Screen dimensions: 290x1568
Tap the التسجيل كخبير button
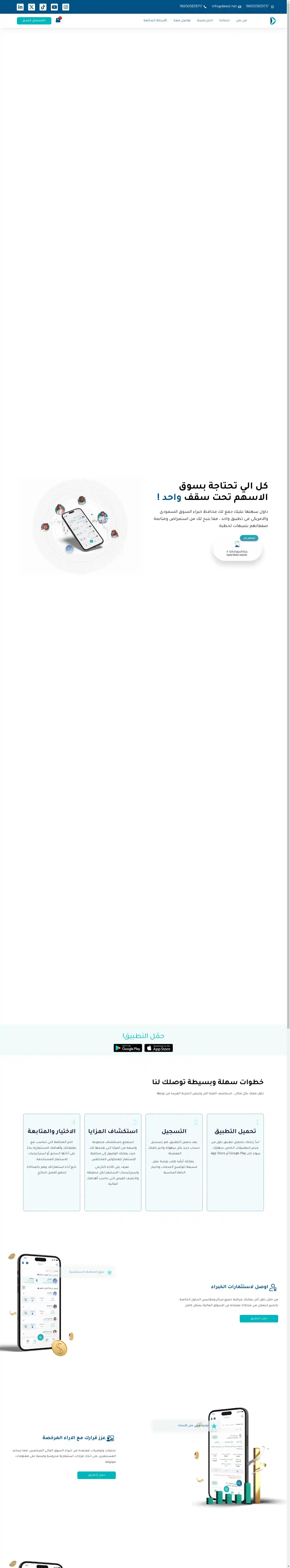(34, 20)
